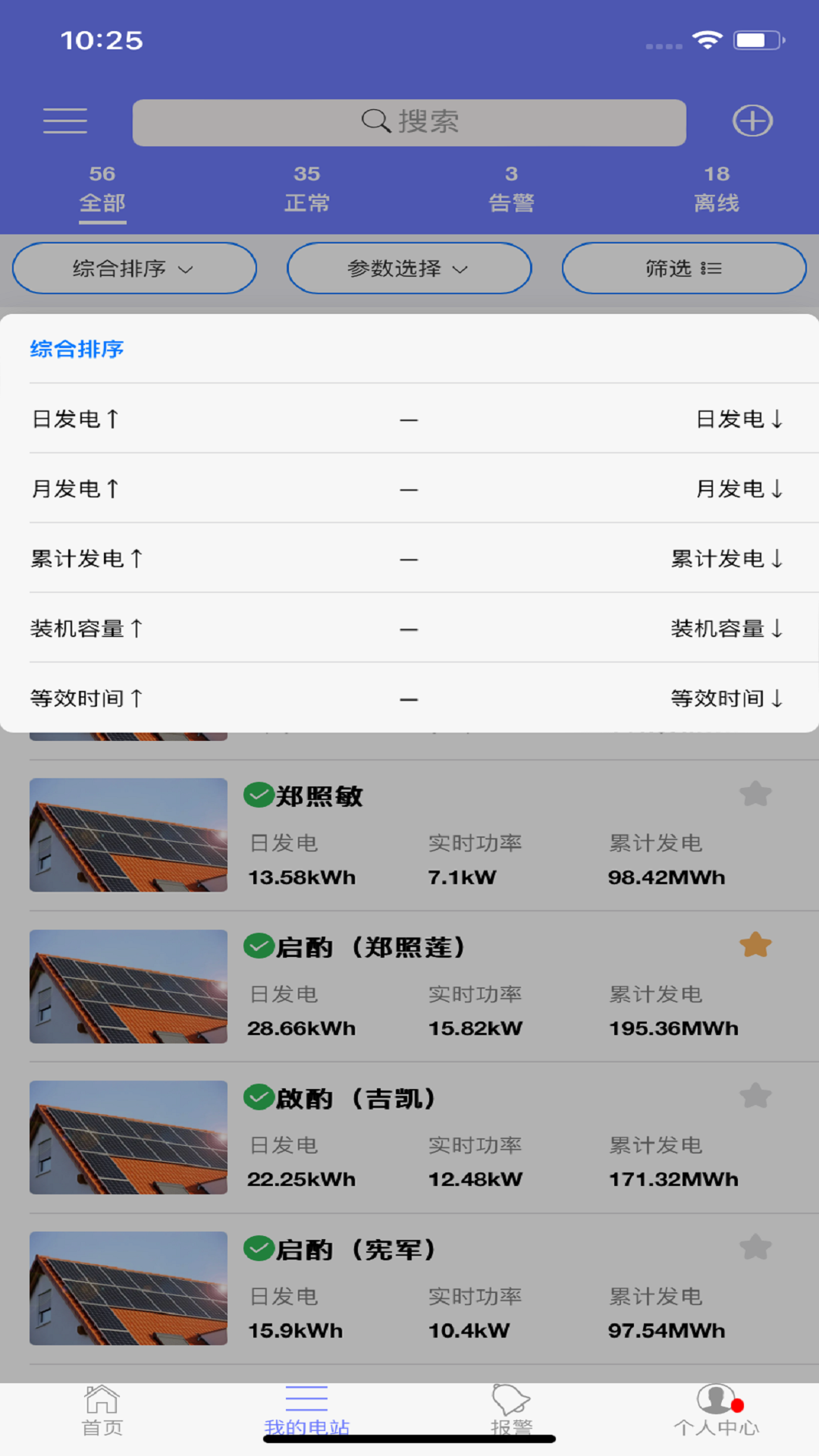This screenshot has width=819, height=1456.
Task: Tap the search magnifier icon
Action: [x=377, y=121]
